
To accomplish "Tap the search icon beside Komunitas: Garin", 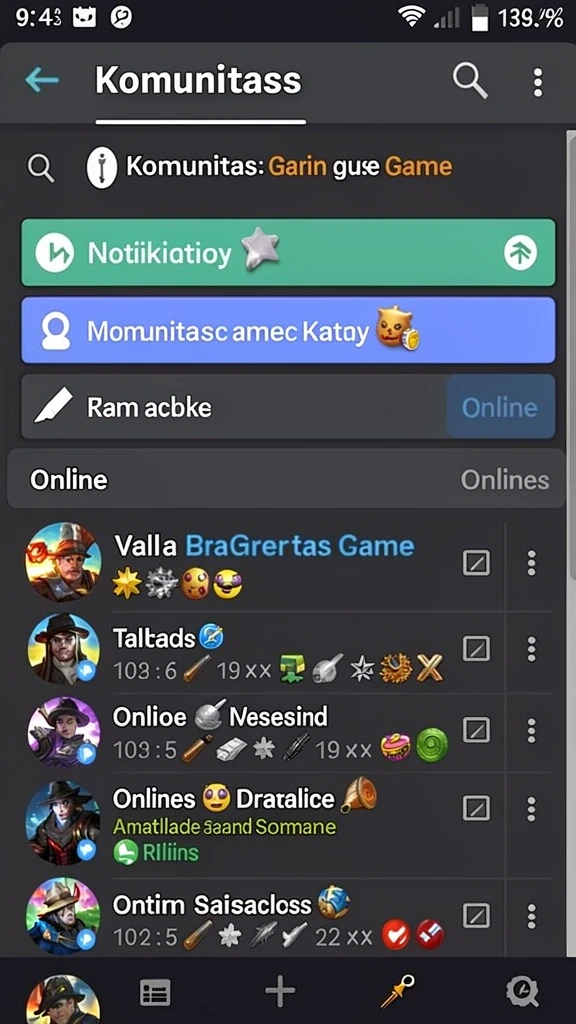I will point(41,169).
